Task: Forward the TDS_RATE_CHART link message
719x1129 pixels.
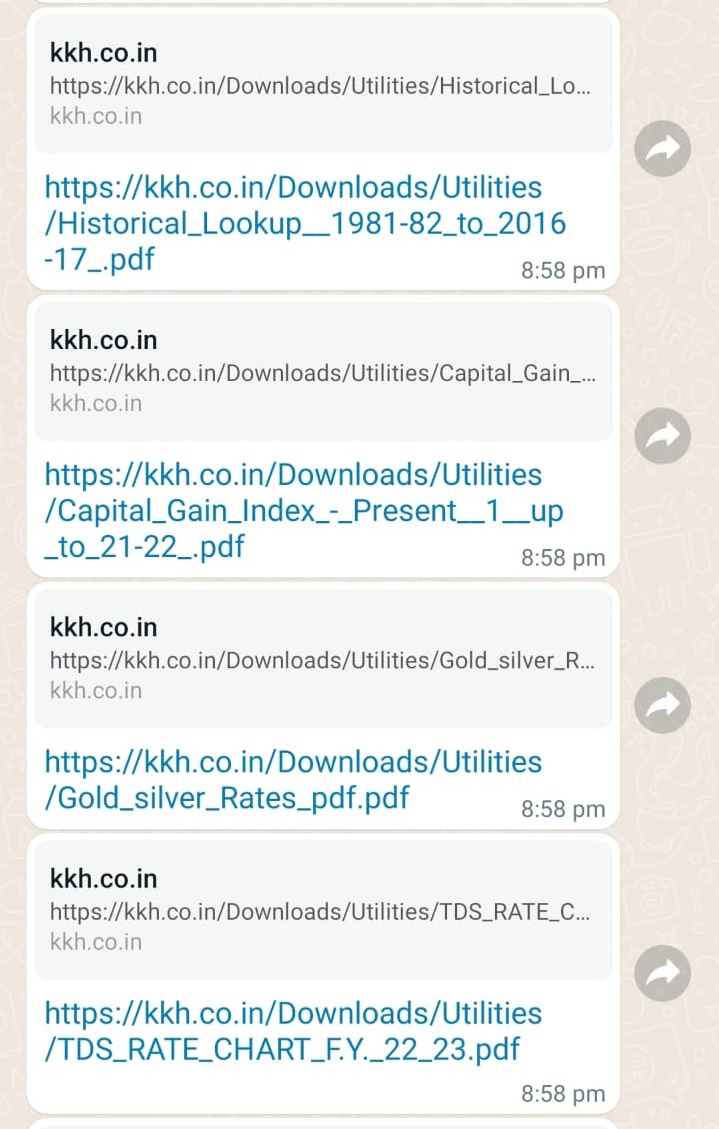Action: 663,973
